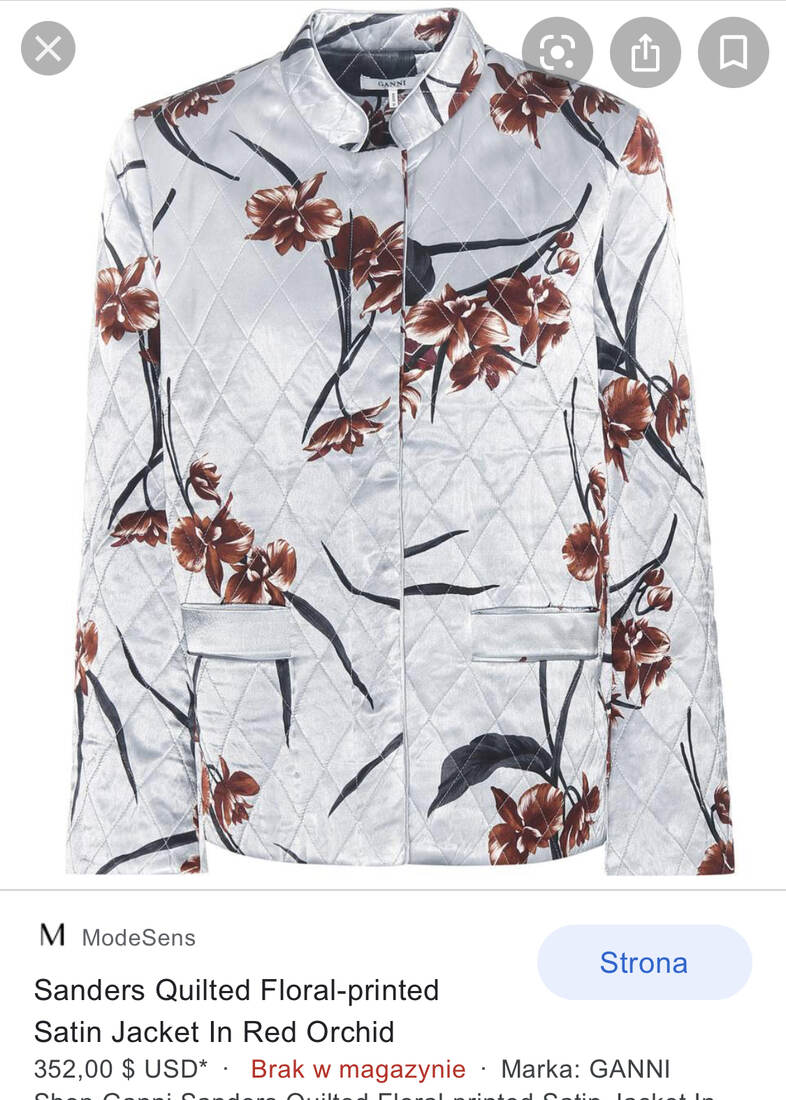Open the Sanders Quilted Floral-printed Satin Jacket link
Image resolution: width=786 pixels, height=1100 pixels.
pos(236,1010)
